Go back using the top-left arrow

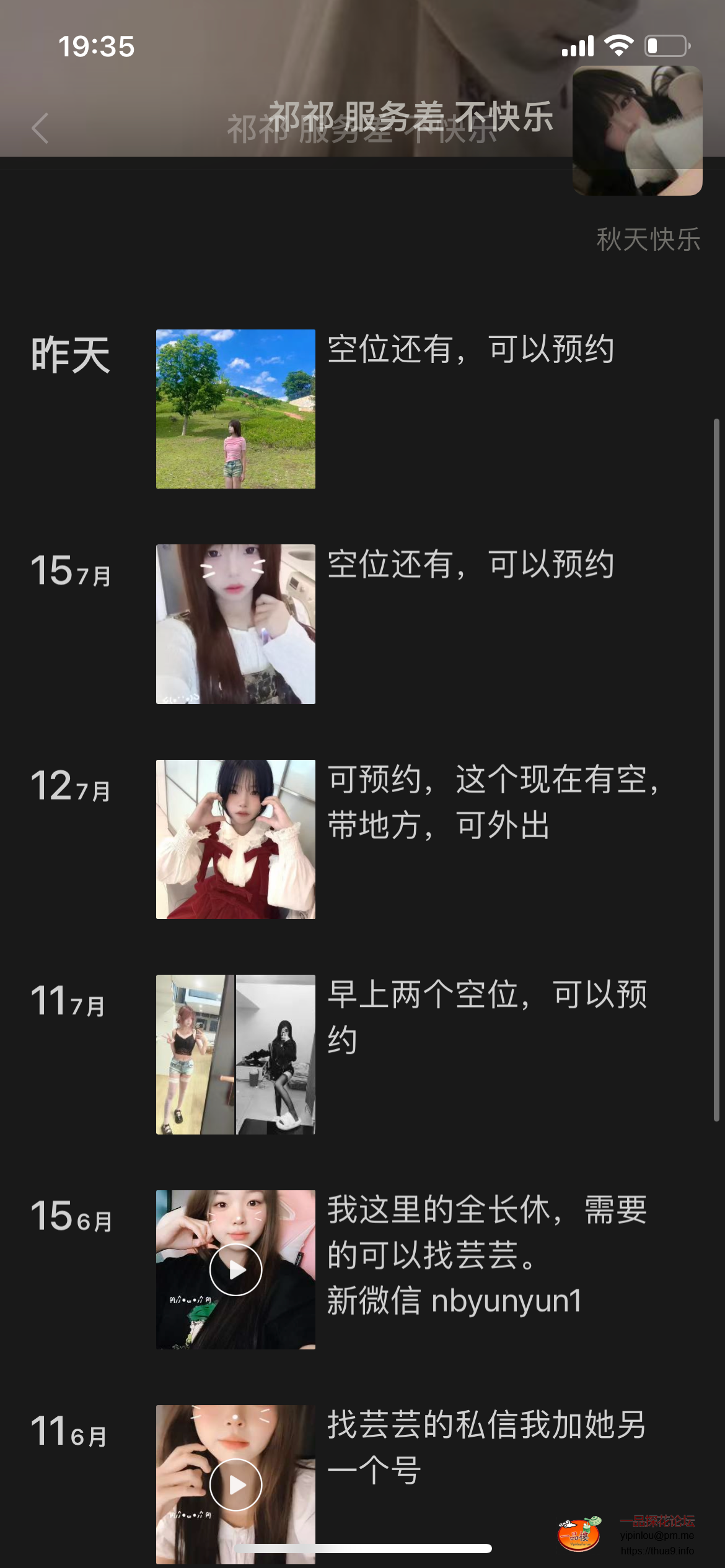click(x=40, y=128)
